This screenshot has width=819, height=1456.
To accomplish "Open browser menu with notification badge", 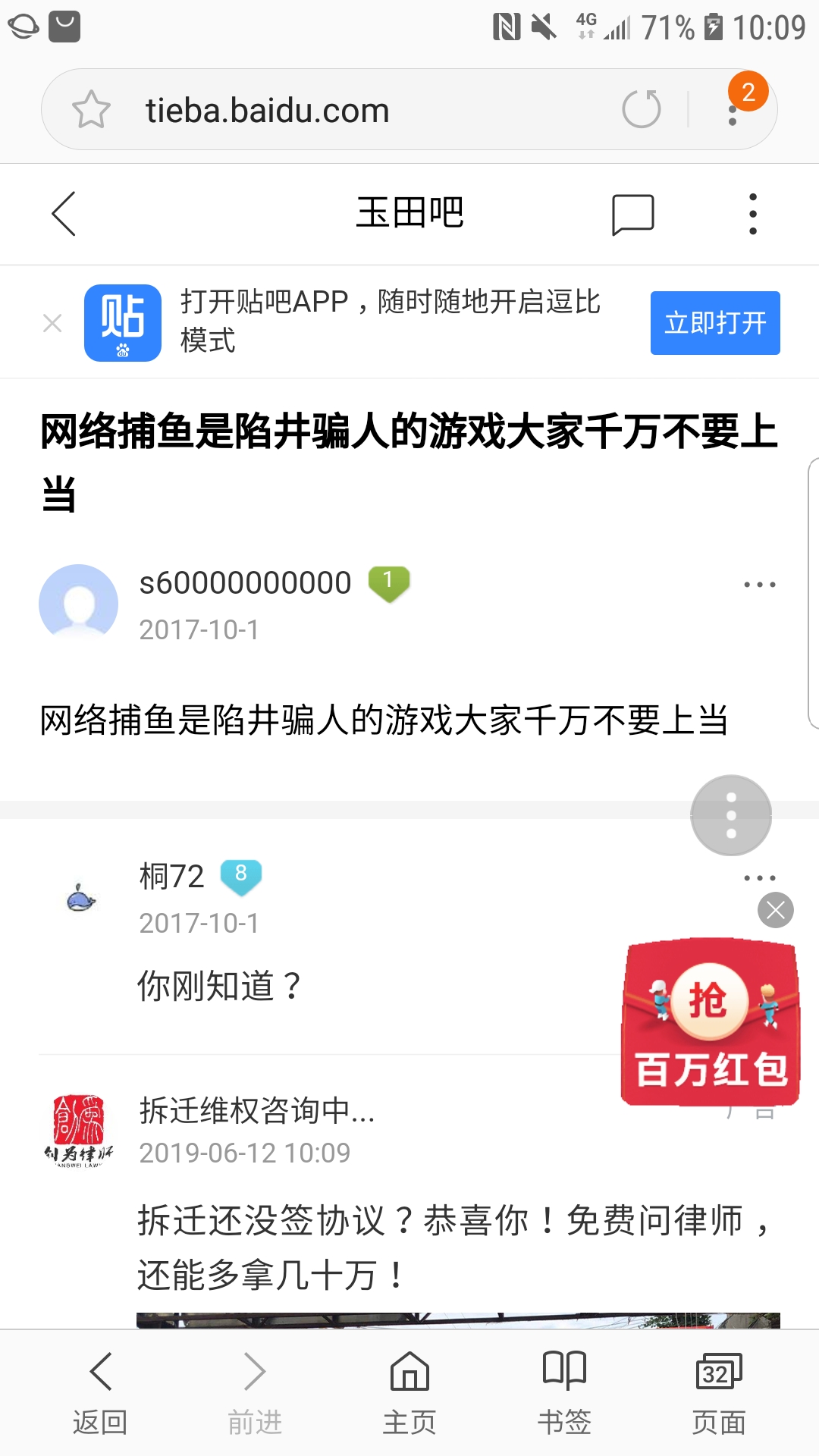I will (734, 111).
